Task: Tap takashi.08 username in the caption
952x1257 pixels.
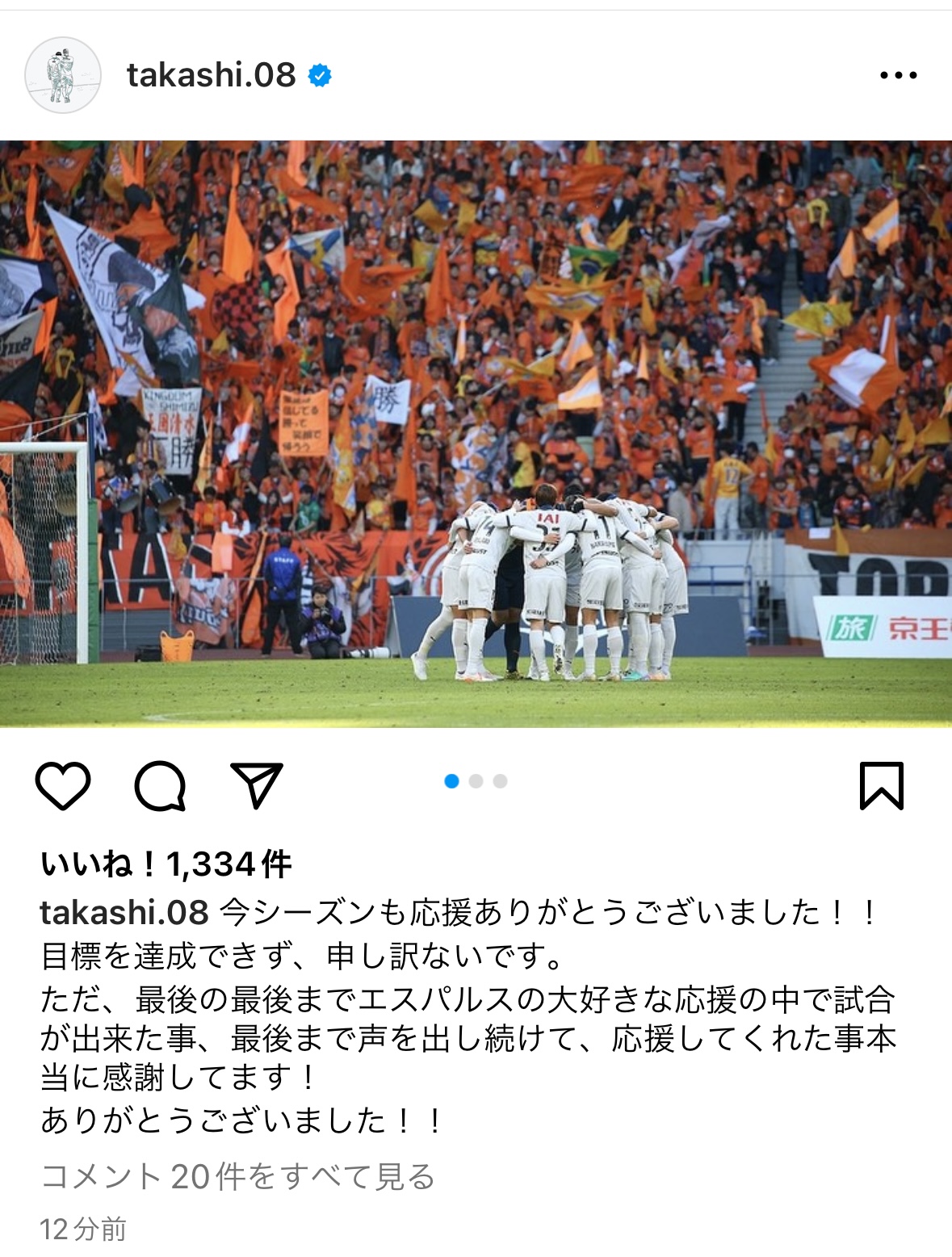Action: click(x=124, y=913)
